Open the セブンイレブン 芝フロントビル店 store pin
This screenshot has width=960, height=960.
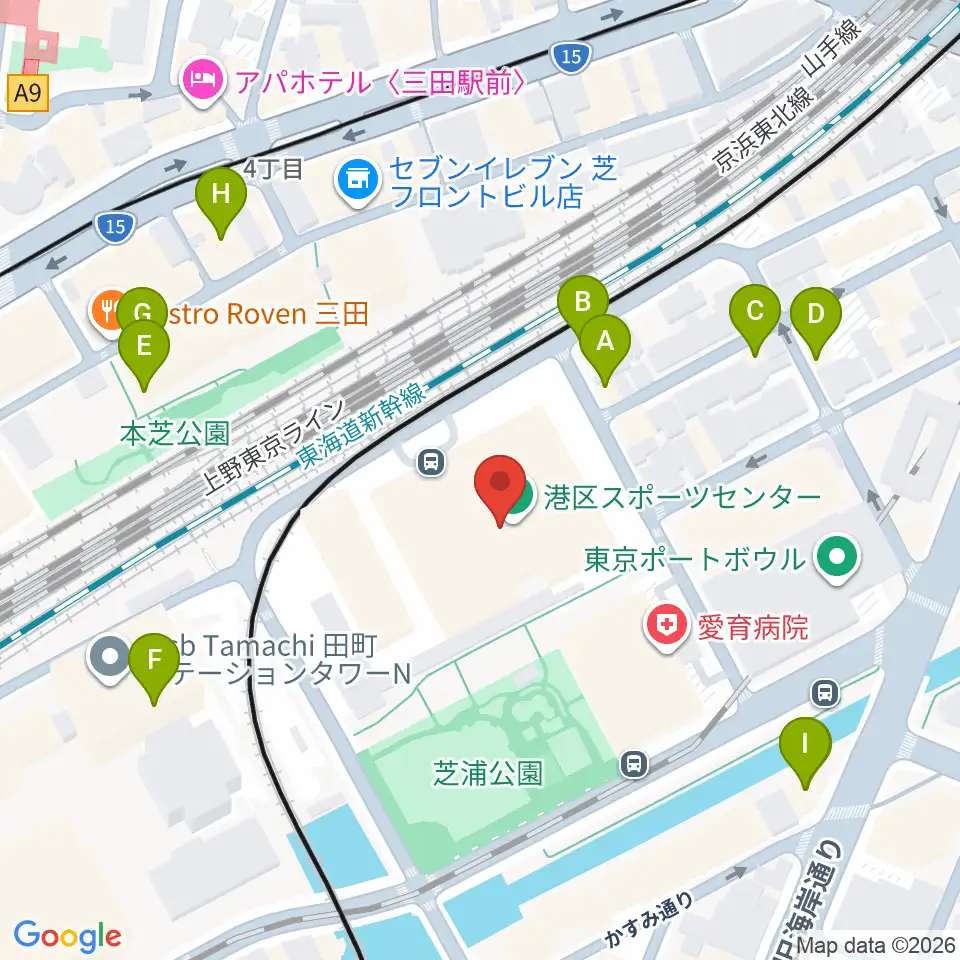358,181
